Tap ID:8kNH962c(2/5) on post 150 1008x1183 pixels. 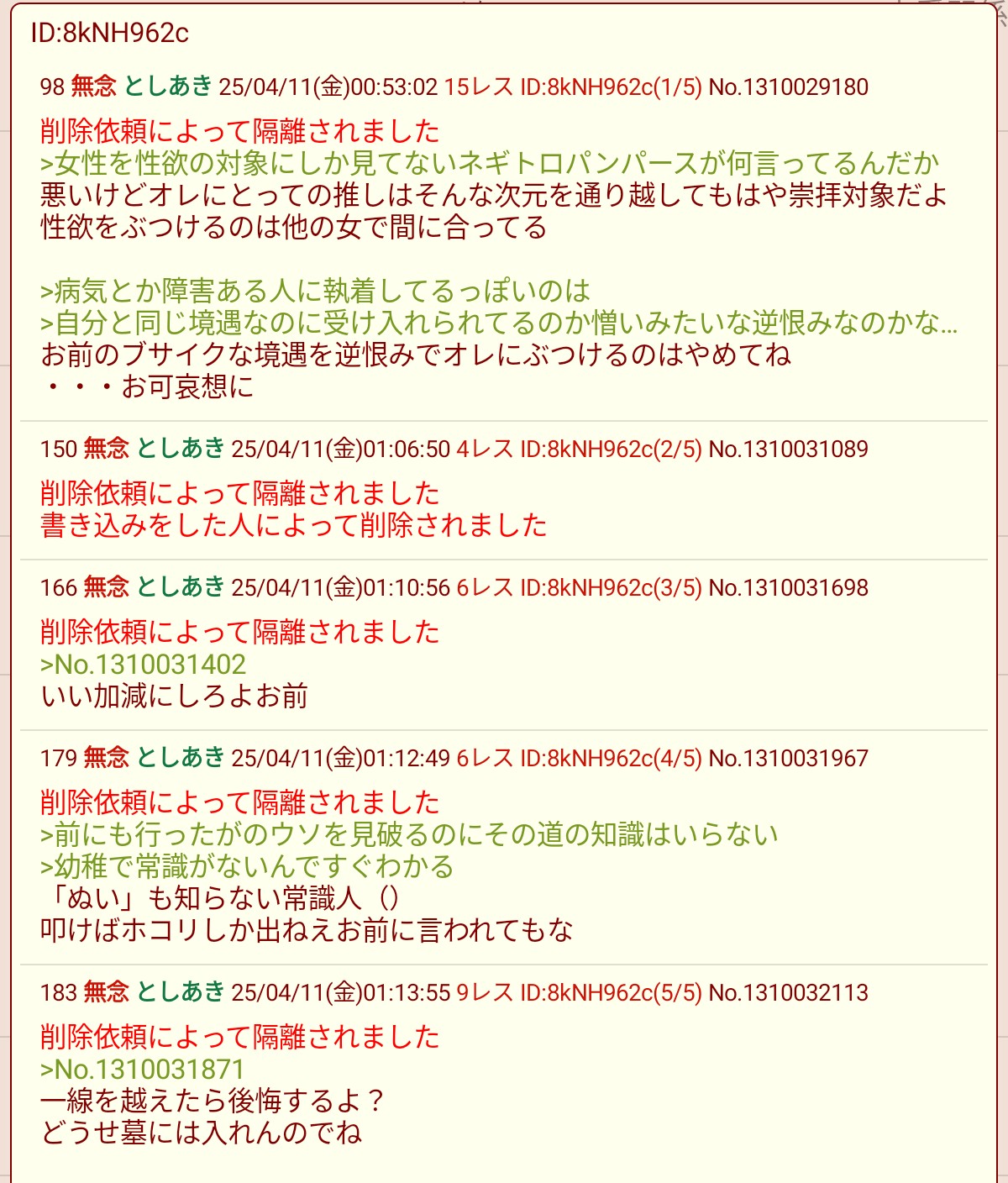(611, 450)
